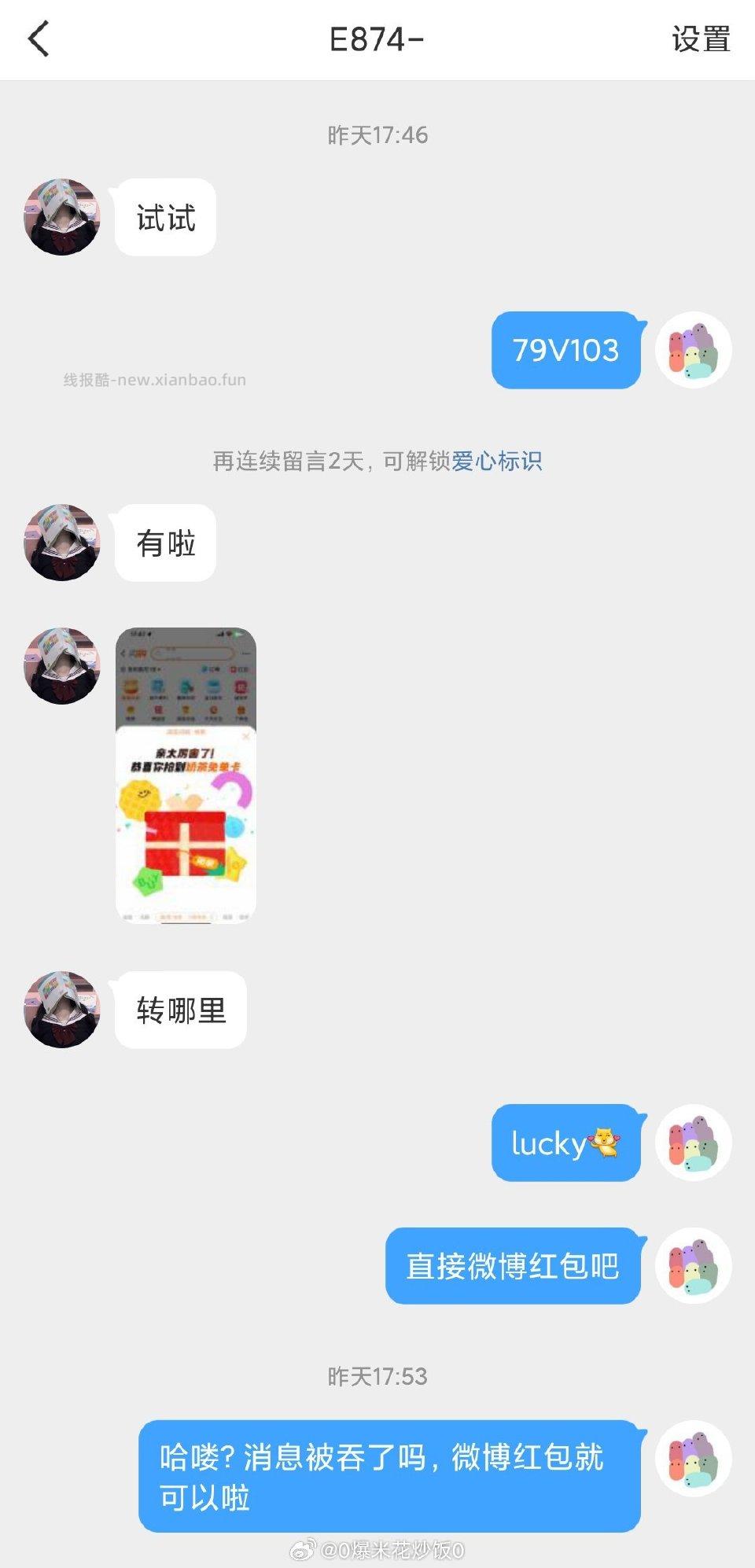Tap the 79V103 blue message bubble
755x1568 pixels.
pos(566,351)
